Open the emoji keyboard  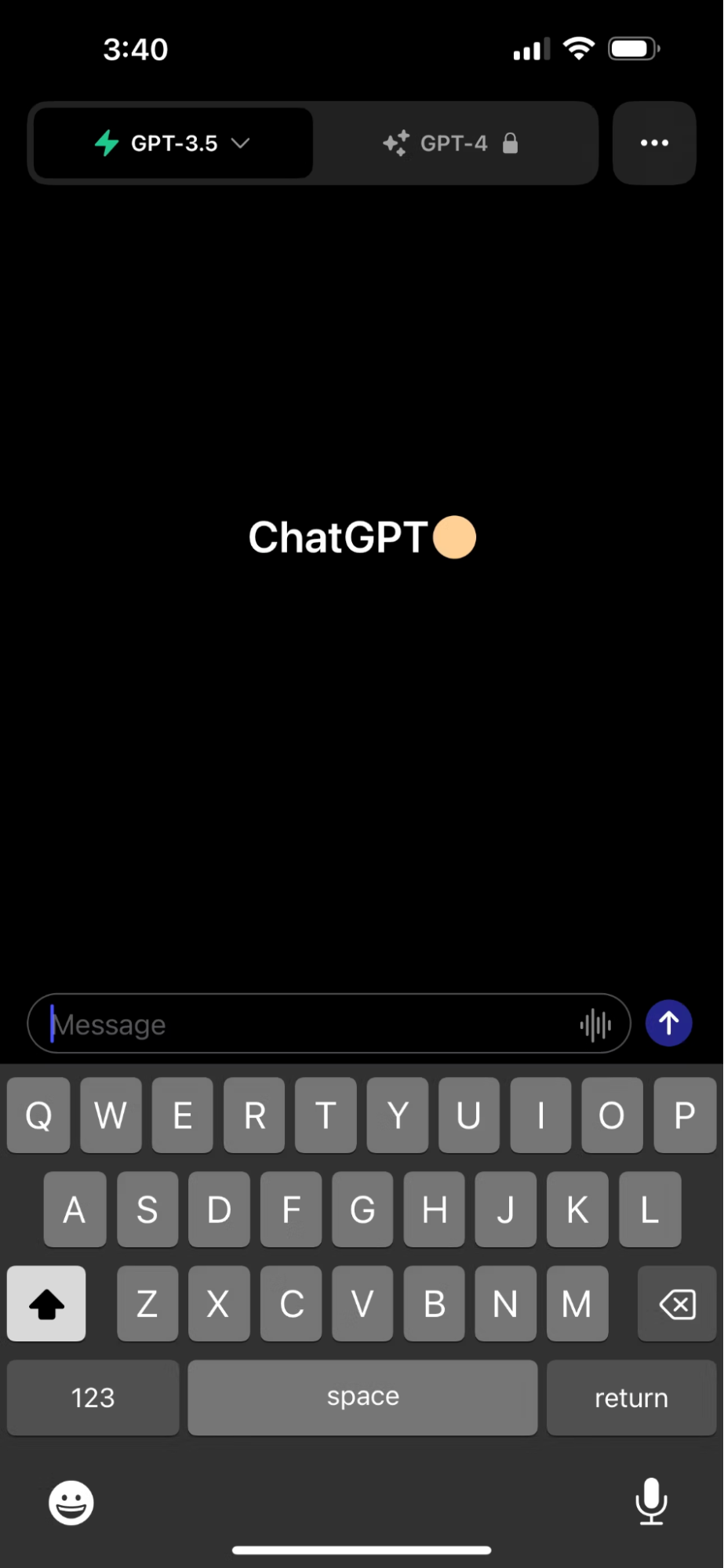71,1503
